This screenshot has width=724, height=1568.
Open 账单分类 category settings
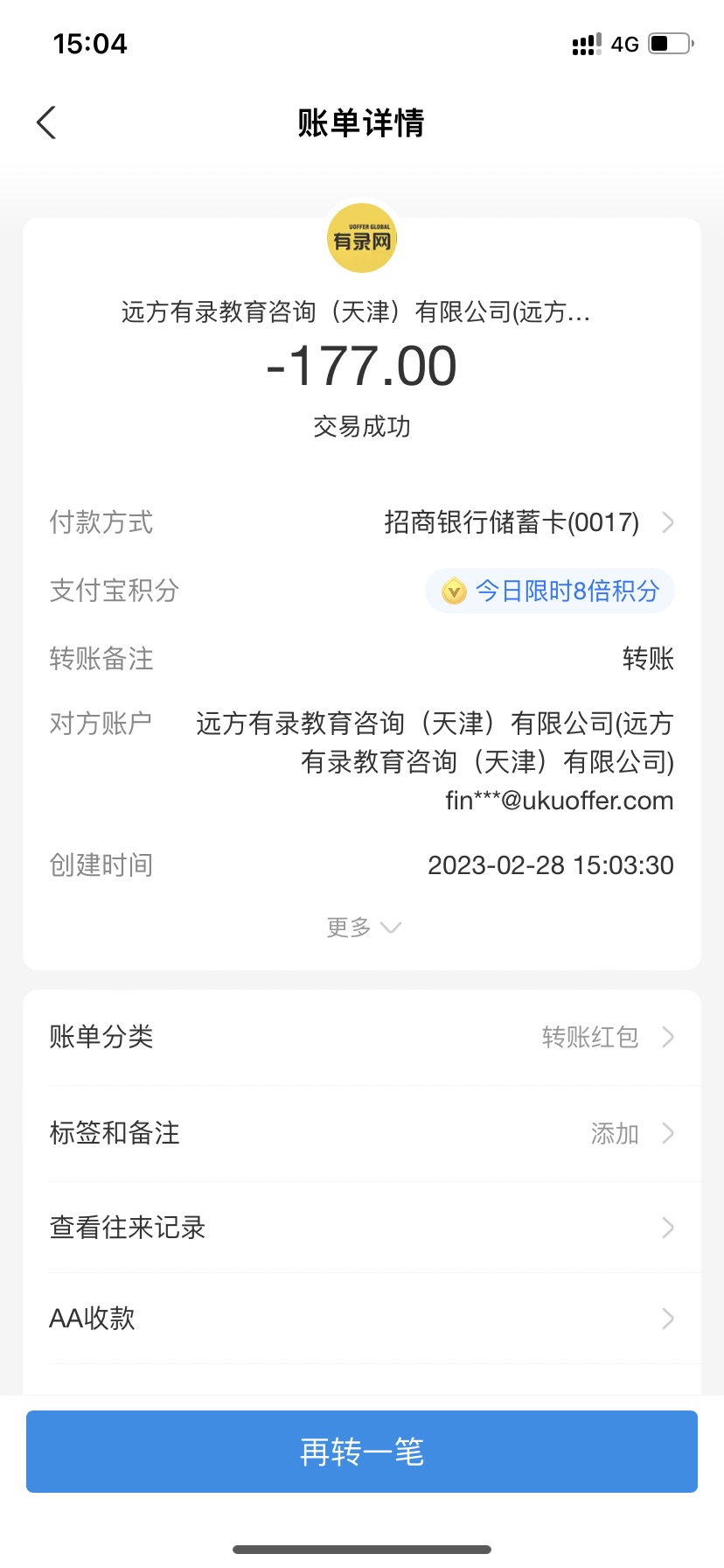pyautogui.click(x=362, y=1038)
